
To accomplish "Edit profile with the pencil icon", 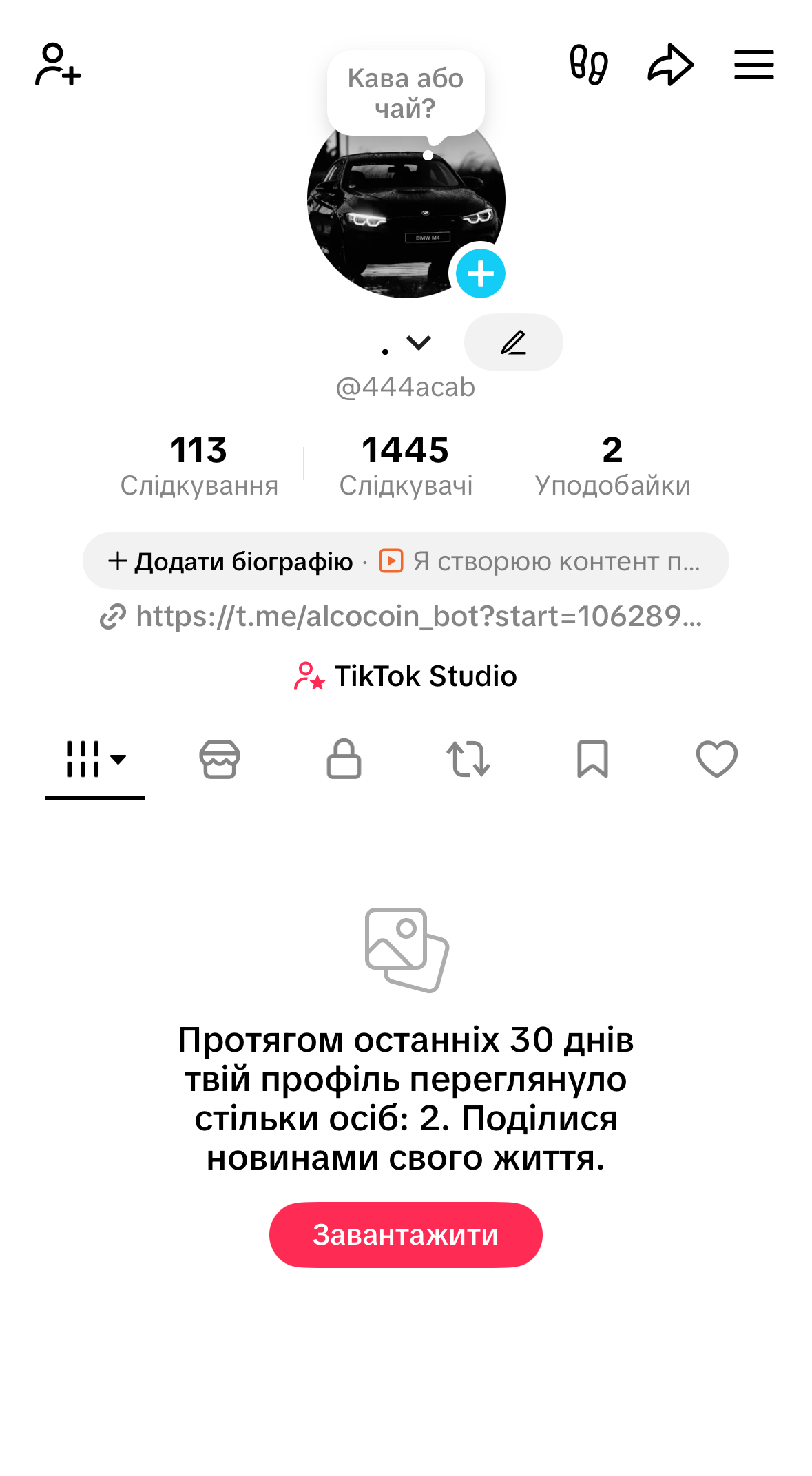I will 513,342.
